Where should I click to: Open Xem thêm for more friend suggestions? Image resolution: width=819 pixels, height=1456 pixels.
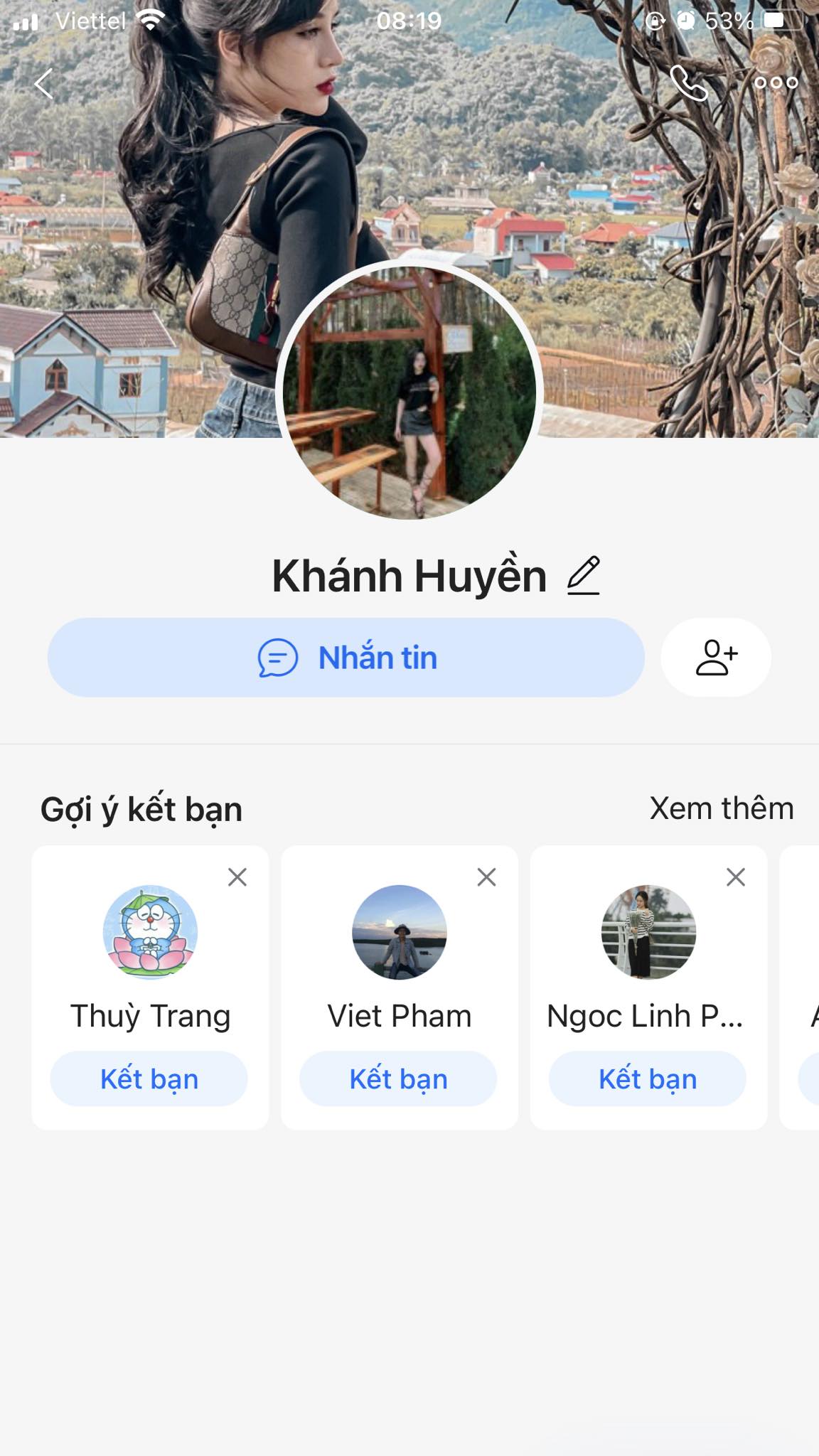[721, 808]
